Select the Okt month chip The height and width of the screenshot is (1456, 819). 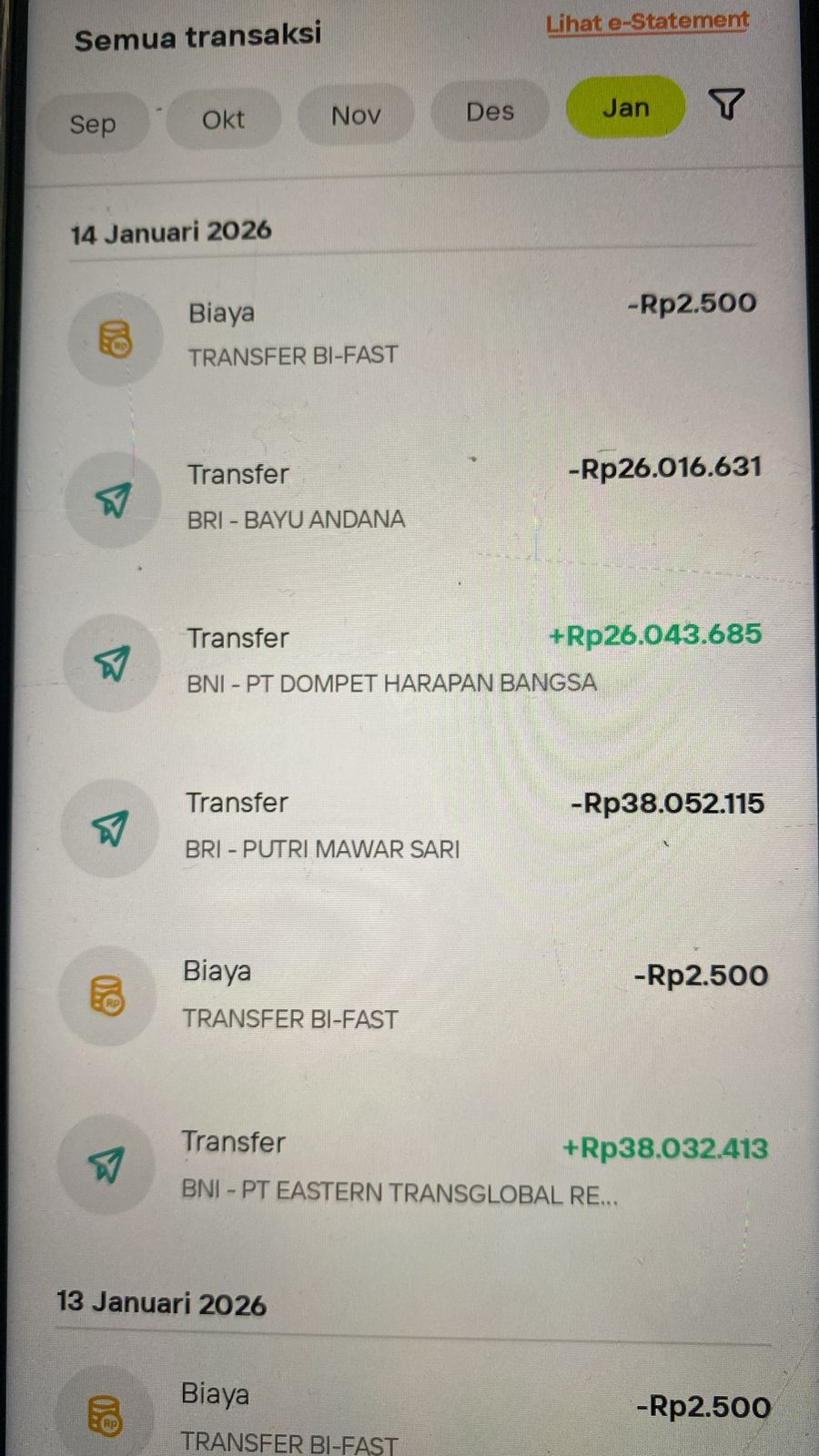223,119
